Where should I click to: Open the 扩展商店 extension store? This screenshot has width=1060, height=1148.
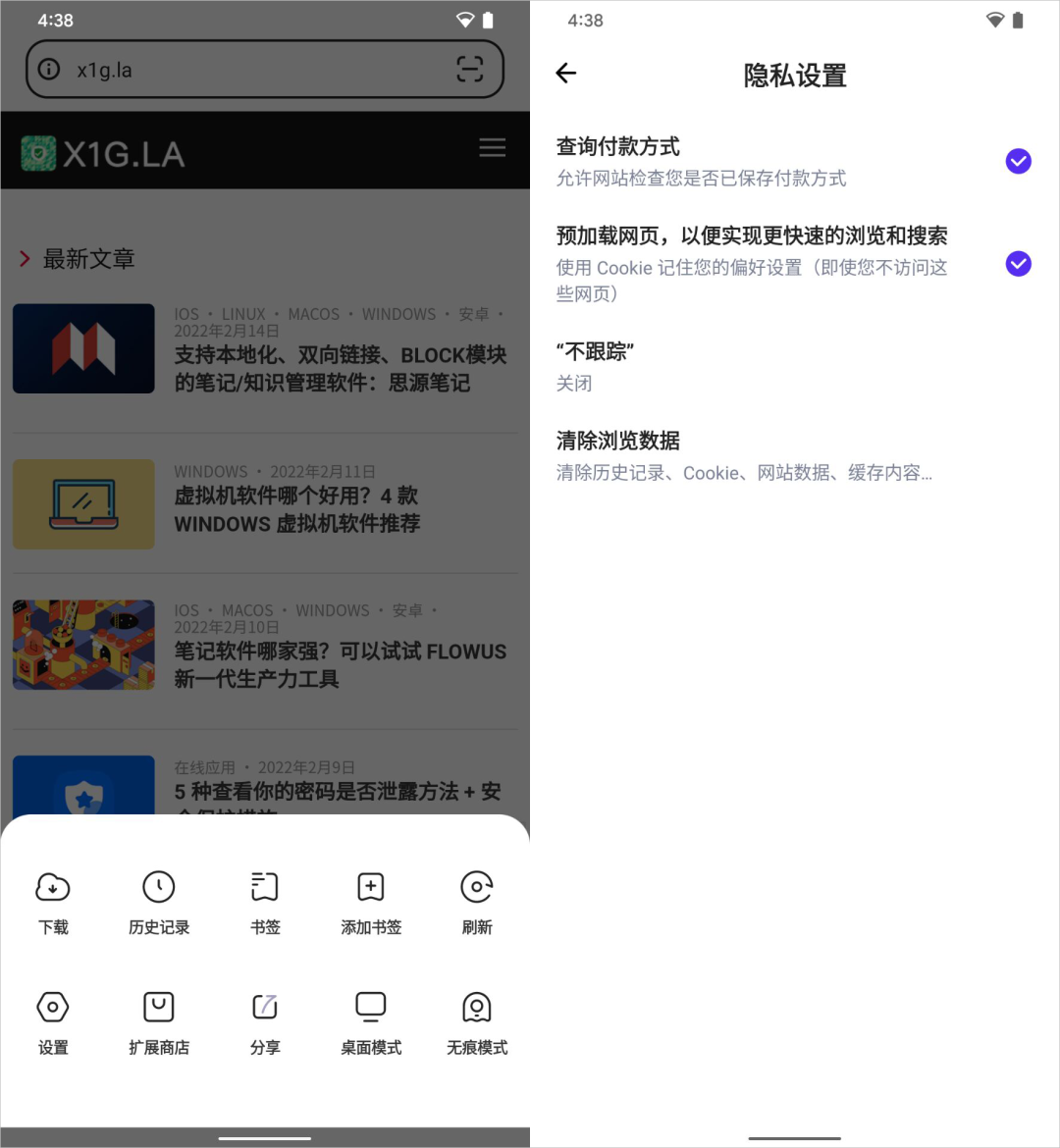(159, 1022)
